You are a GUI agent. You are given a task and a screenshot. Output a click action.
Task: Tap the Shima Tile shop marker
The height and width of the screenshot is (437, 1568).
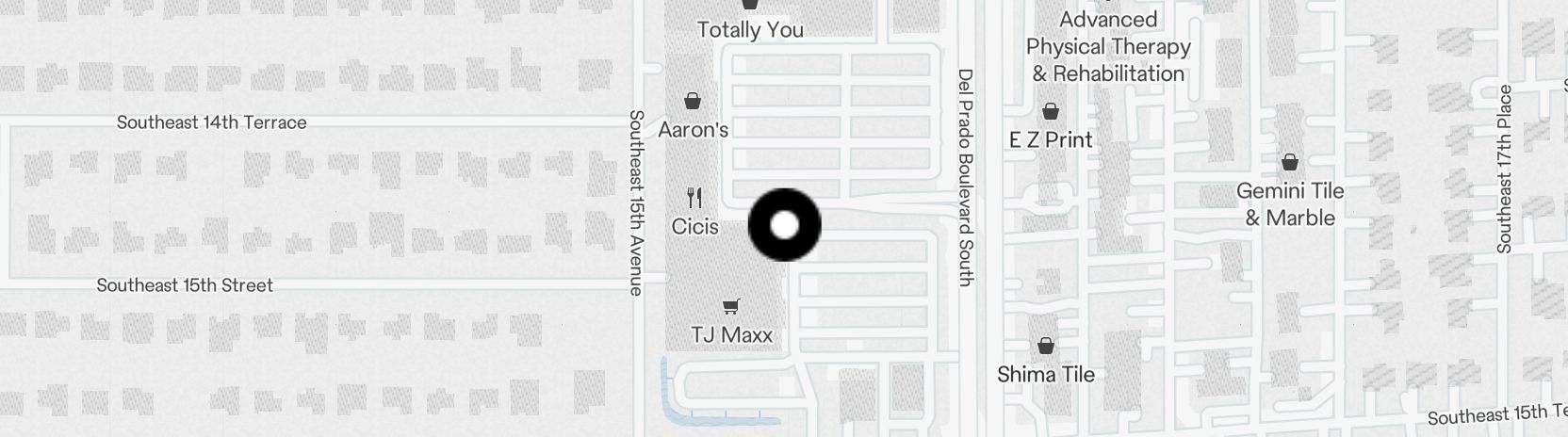point(1045,347)
